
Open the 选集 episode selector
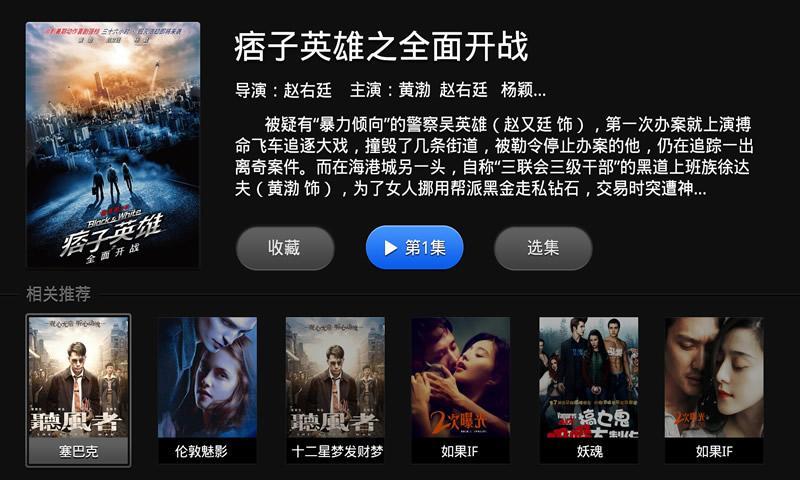click(543, 248)
